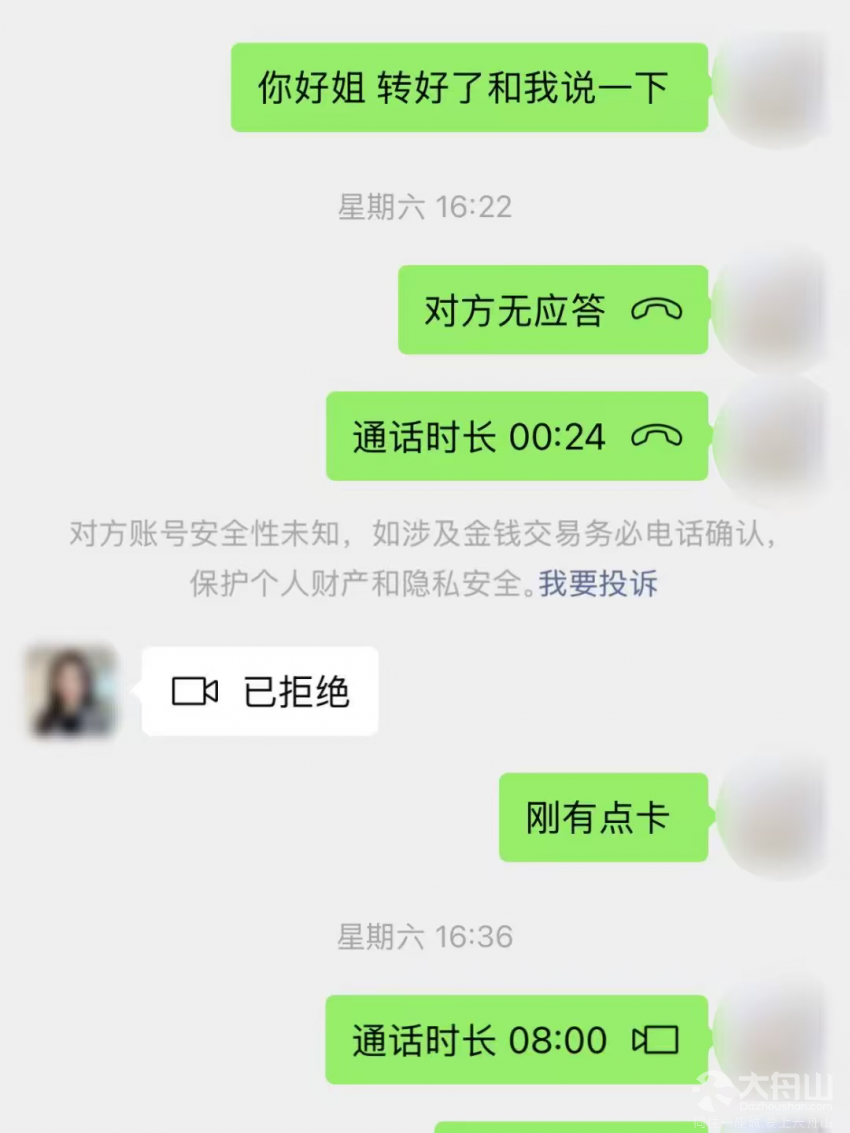Tap the 通话时长 08:00 video call record

click(x=516, y=1040)
